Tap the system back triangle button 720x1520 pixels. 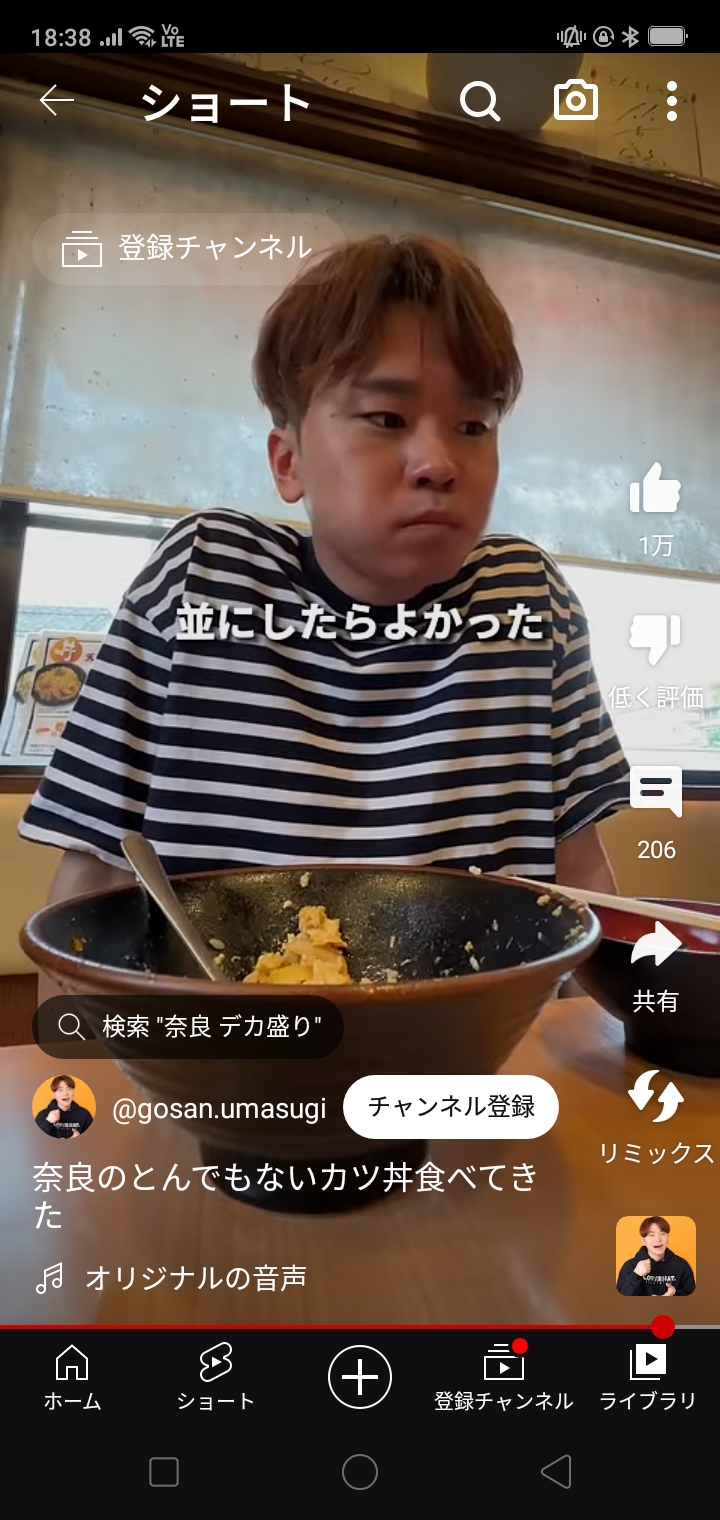(x=556, y=1472)
